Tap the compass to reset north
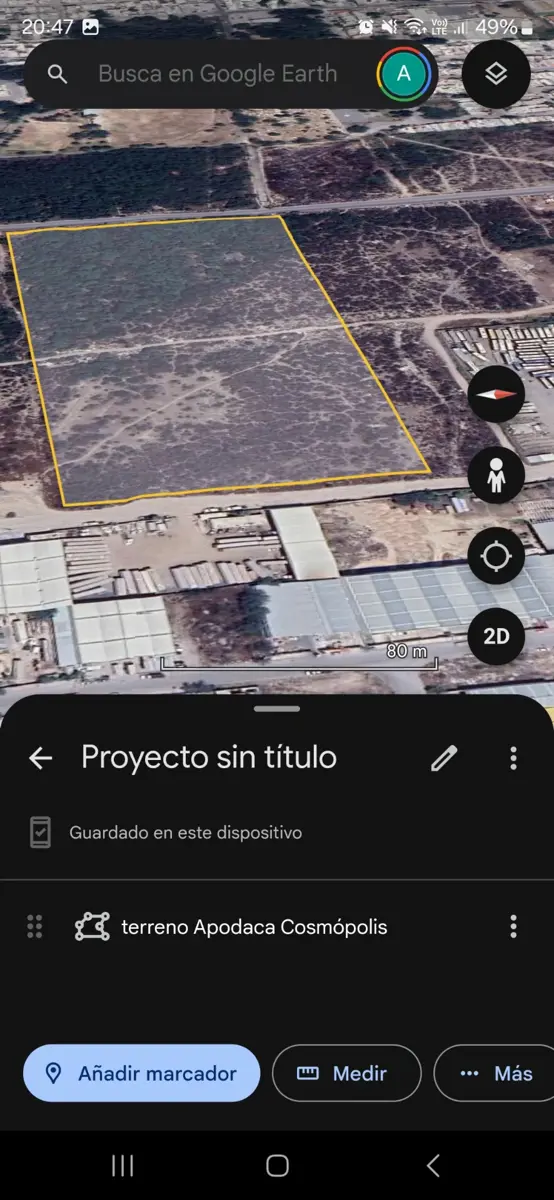Viewport: 554px width, 1200px height. 496,395
